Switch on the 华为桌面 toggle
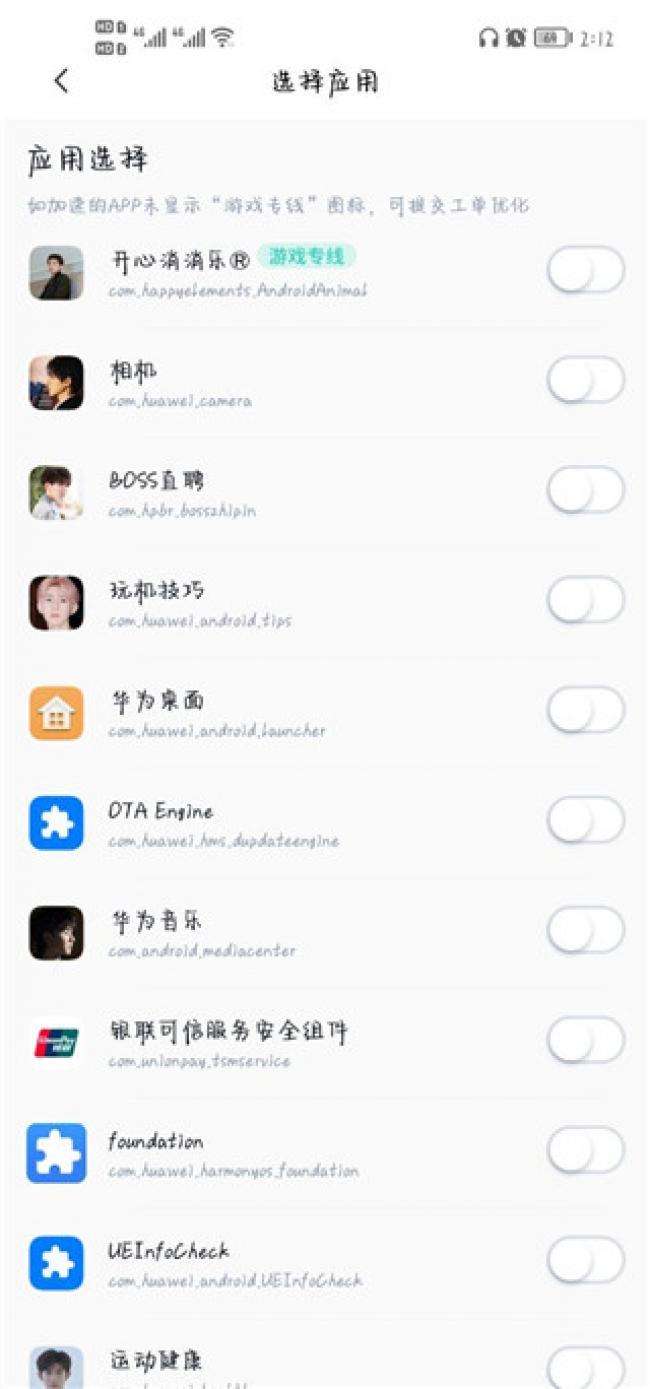Image resolution: width=650 pixels, height=1389 pixels. coord(585,711)
